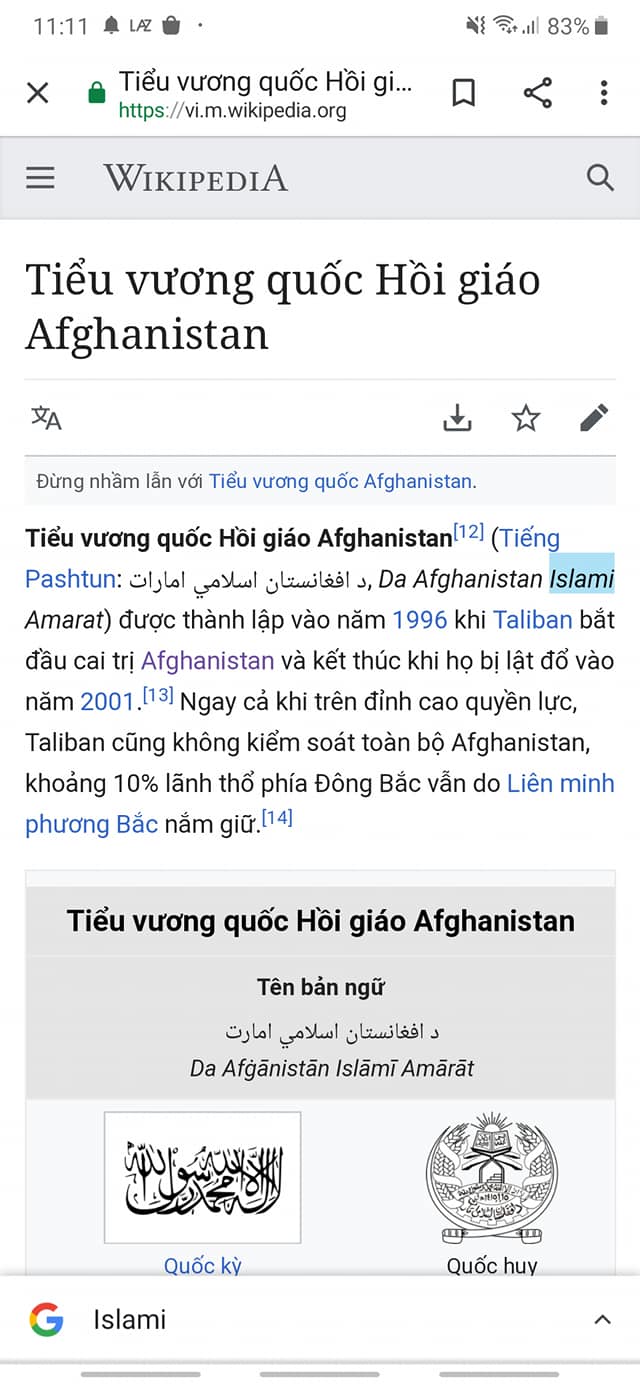Go to Liên minh phương Bắc article
This screenshot has width=640, height=1386.
(560, 783)
